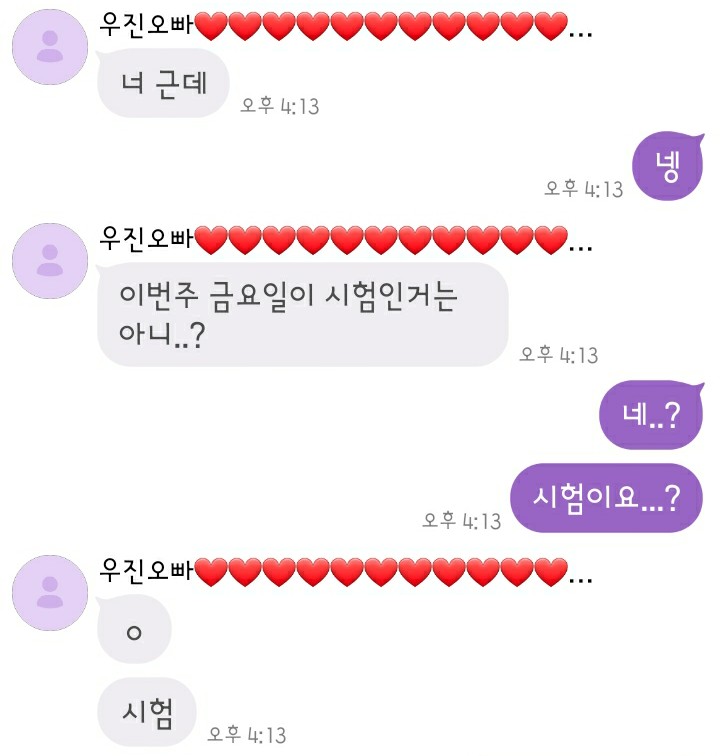View sender profile beside the "ㅇ" message
Screen dimensions: 720x756
tap(49, 593)
